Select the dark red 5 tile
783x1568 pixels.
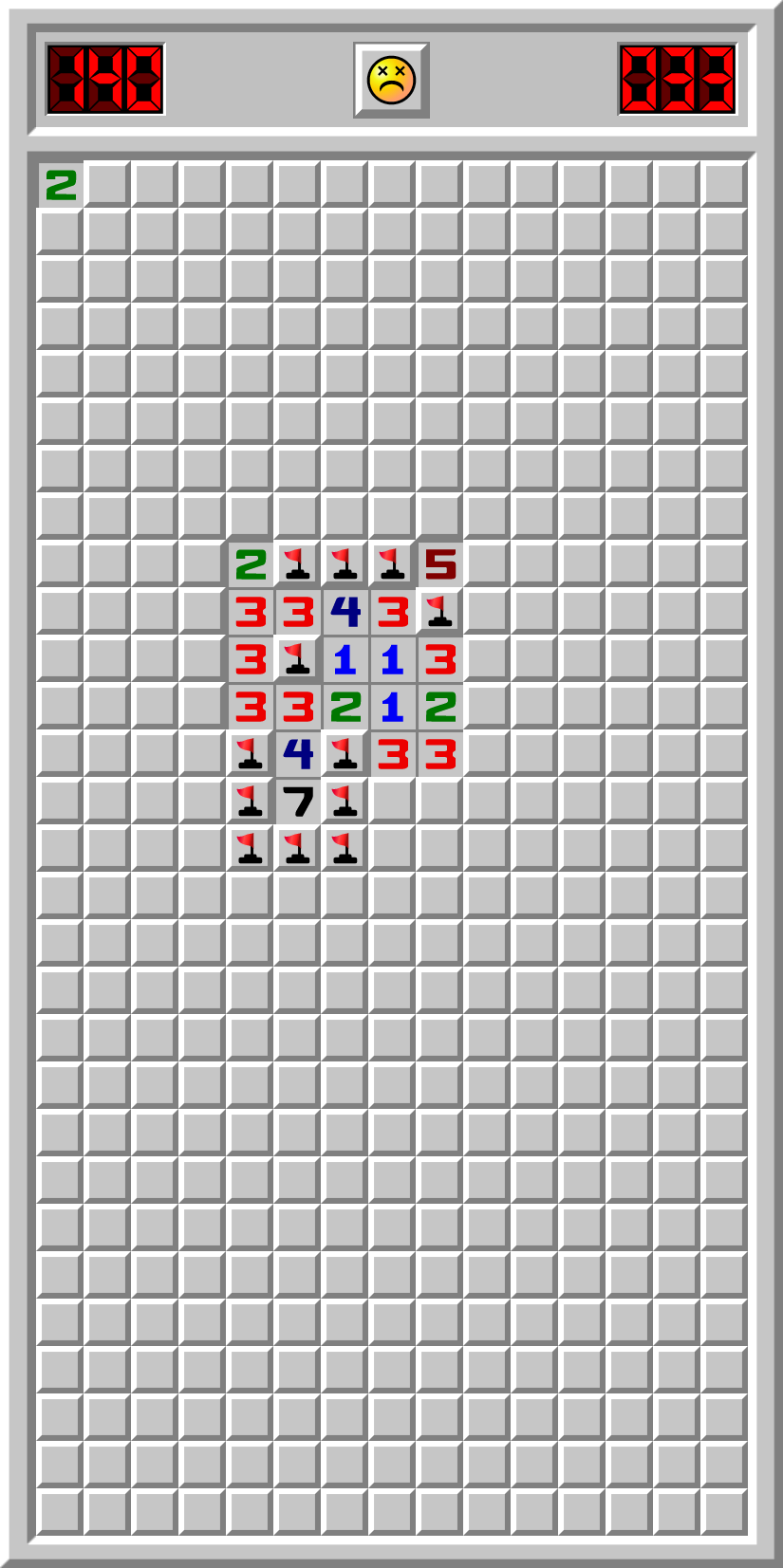tap(440, 564)
